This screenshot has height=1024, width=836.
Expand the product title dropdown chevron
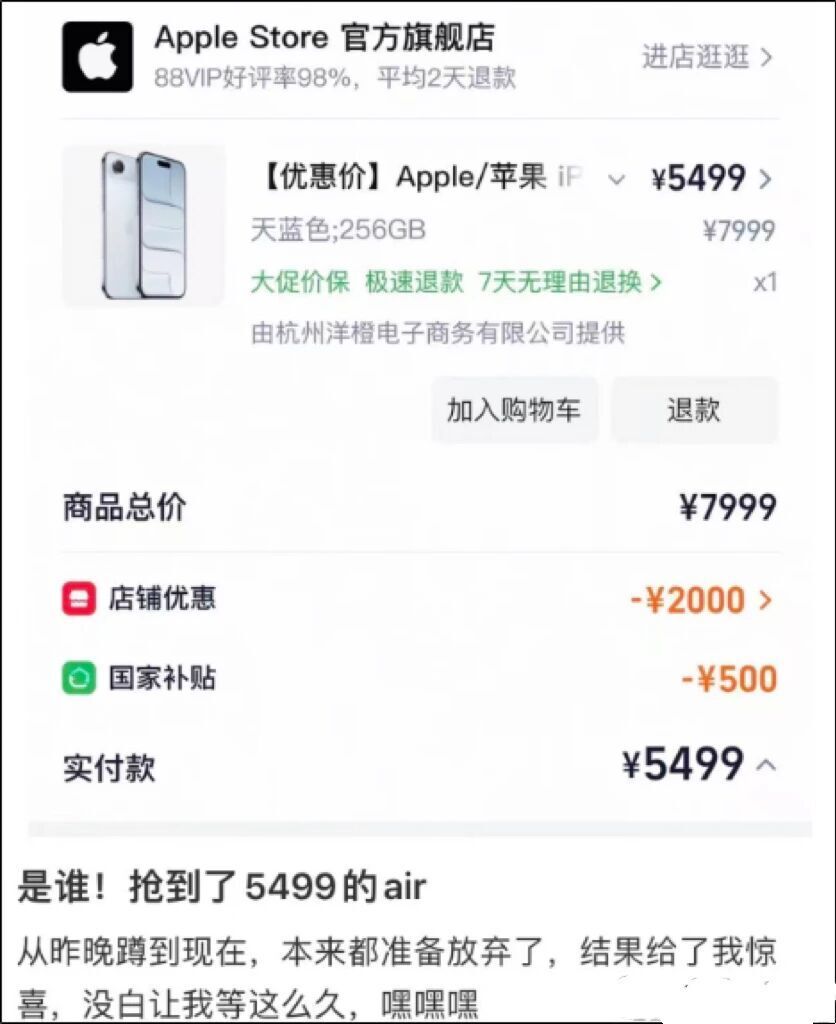point(617,180)
